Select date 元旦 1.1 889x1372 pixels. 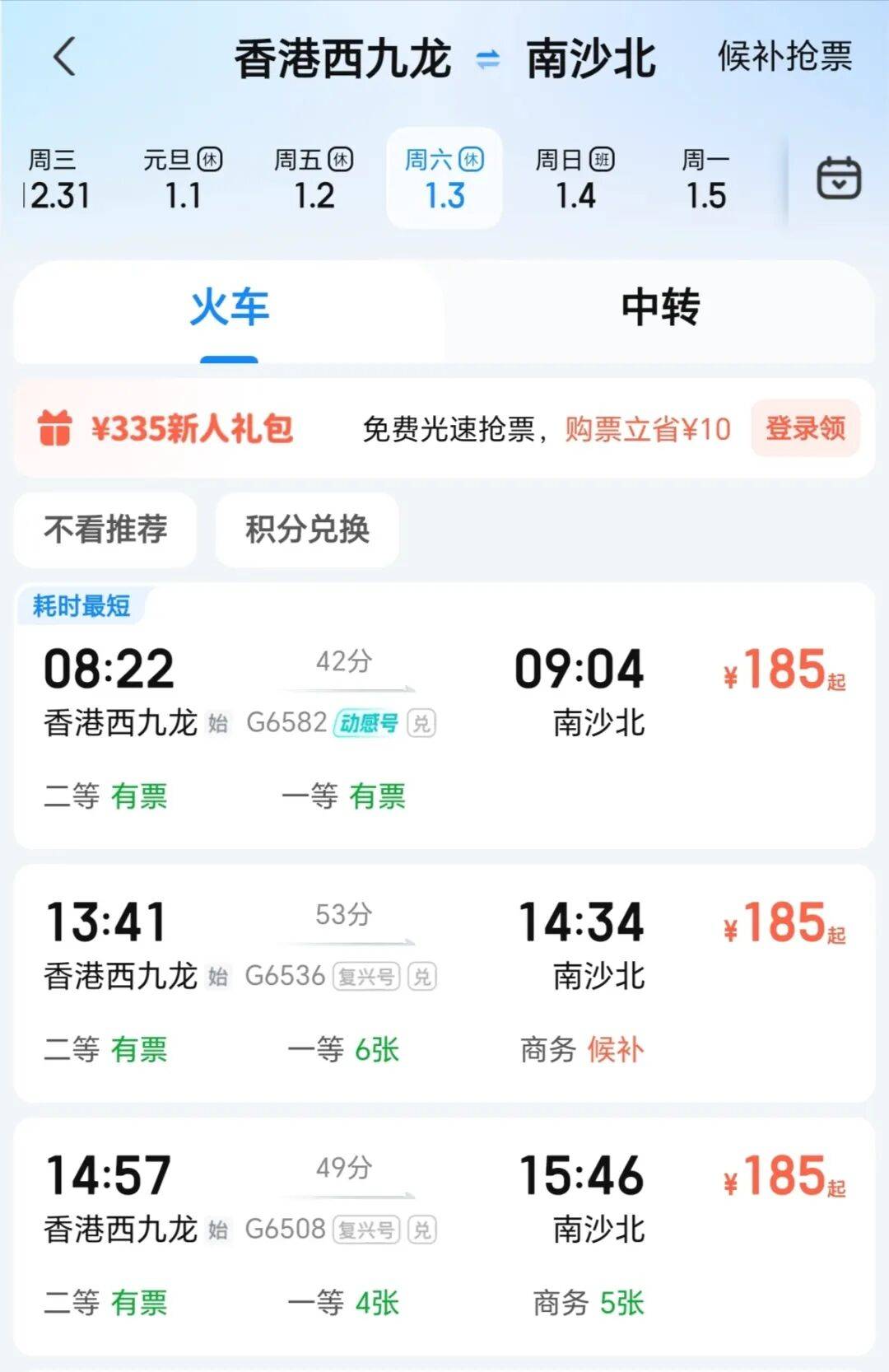(183, 179)
